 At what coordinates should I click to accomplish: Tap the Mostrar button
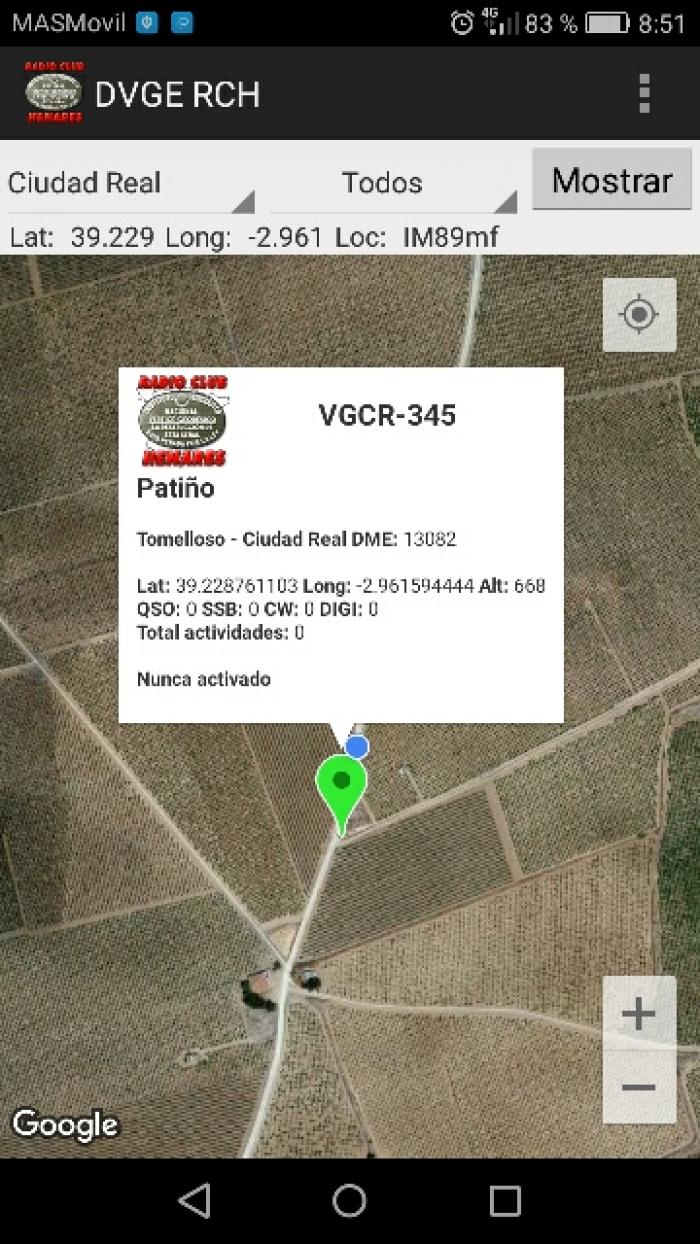coord(612,180)
